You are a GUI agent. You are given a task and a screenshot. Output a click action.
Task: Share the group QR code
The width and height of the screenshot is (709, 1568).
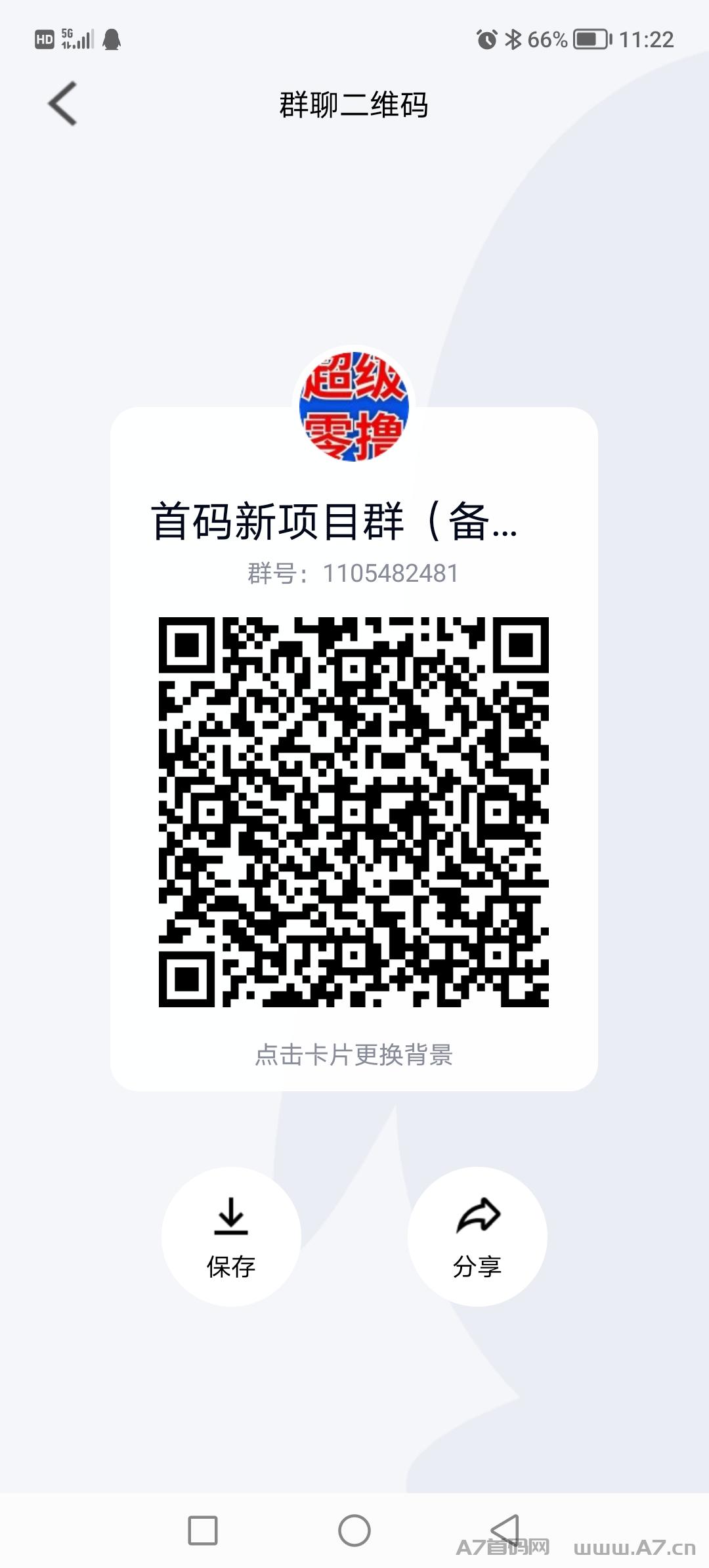click(477, 1236)
